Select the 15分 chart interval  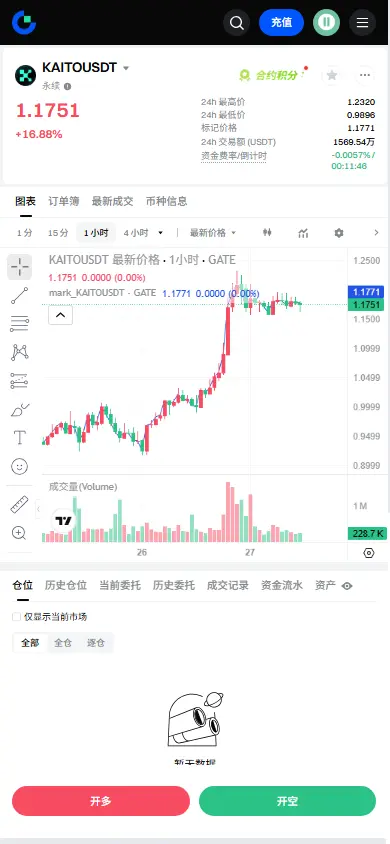coord(58,233)
